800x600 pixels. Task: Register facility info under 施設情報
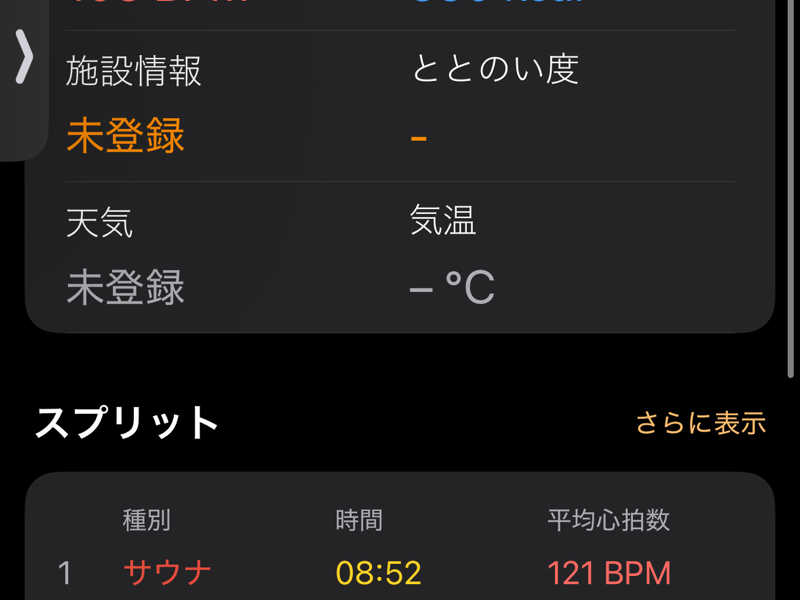point(126,136)
